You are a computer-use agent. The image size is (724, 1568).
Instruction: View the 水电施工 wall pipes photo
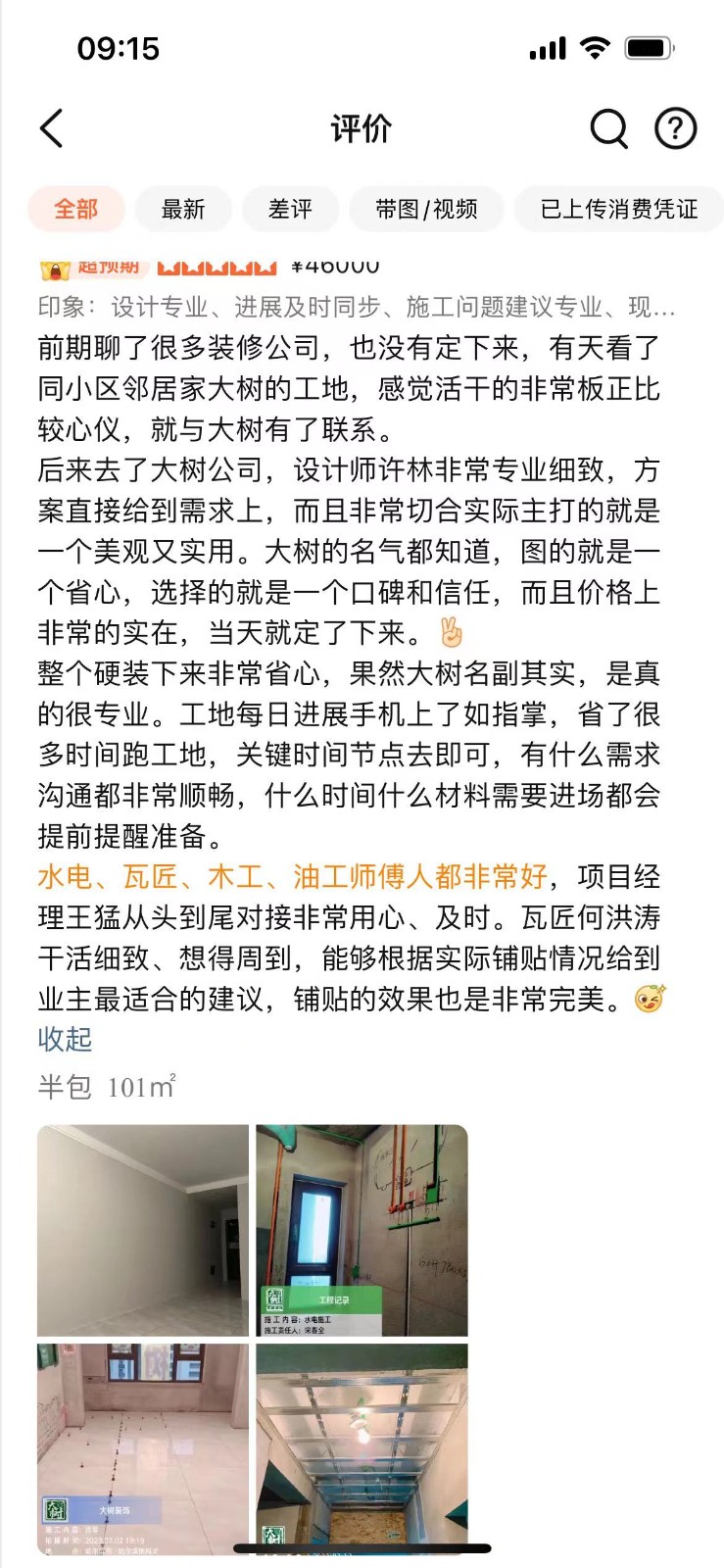(x=362, y=1230)
